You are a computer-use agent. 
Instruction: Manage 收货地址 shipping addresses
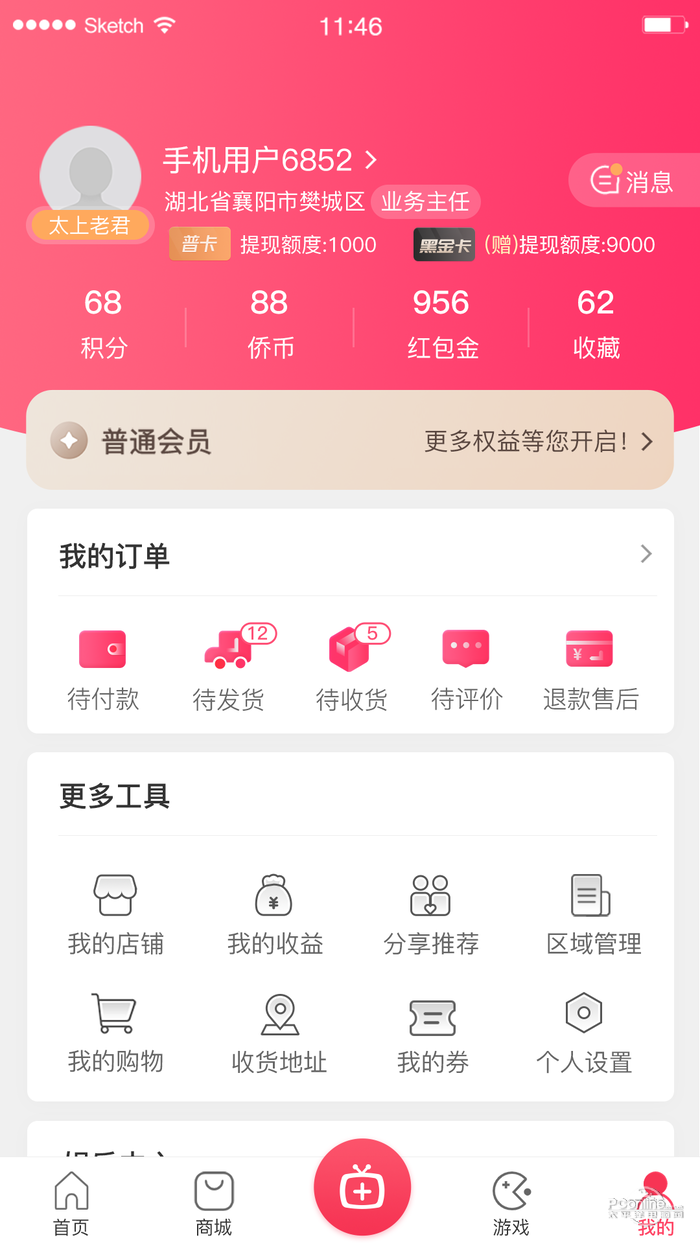pos(279,1033)
